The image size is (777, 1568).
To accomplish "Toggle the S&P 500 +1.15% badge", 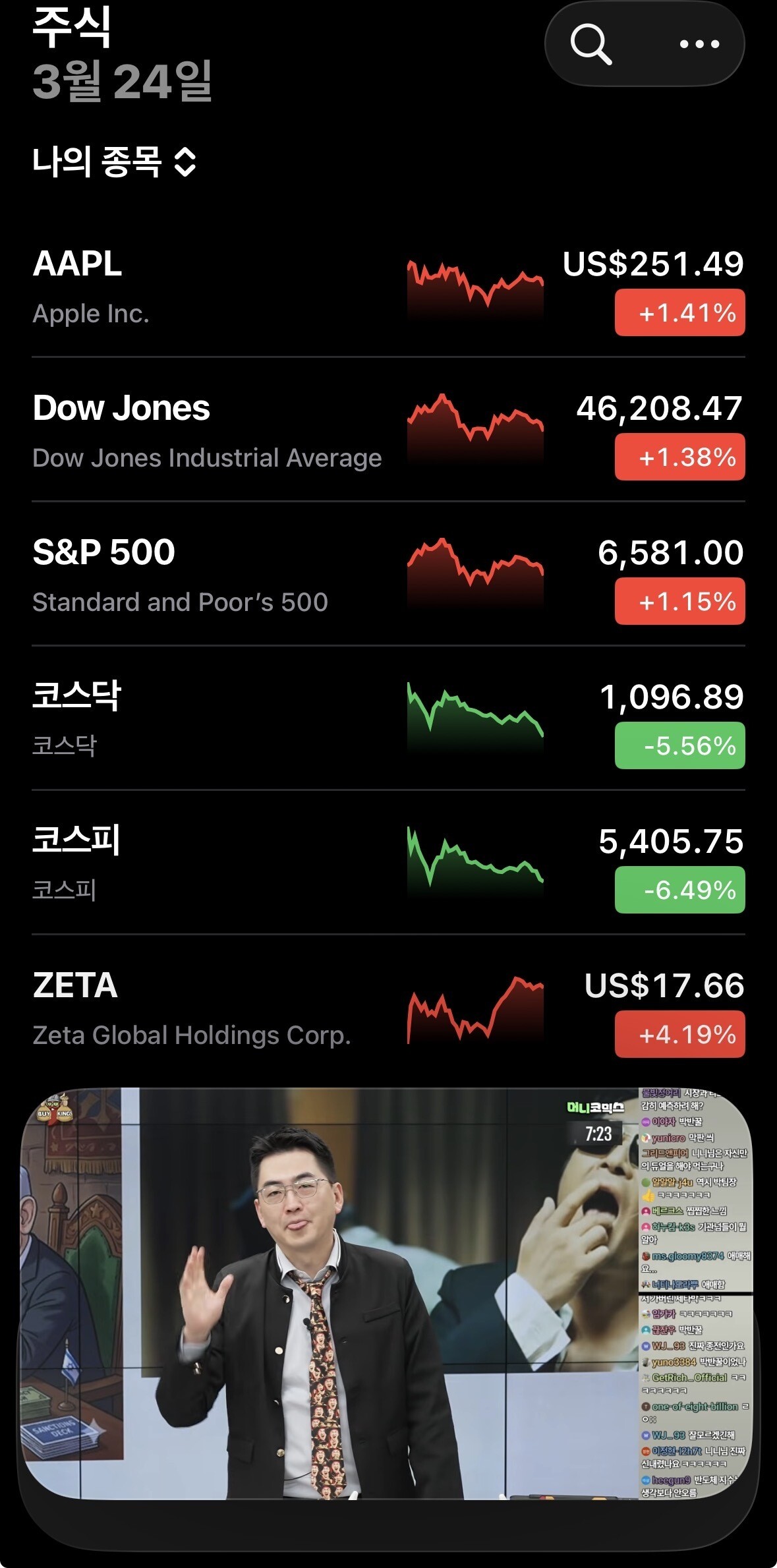I will 679,601.
